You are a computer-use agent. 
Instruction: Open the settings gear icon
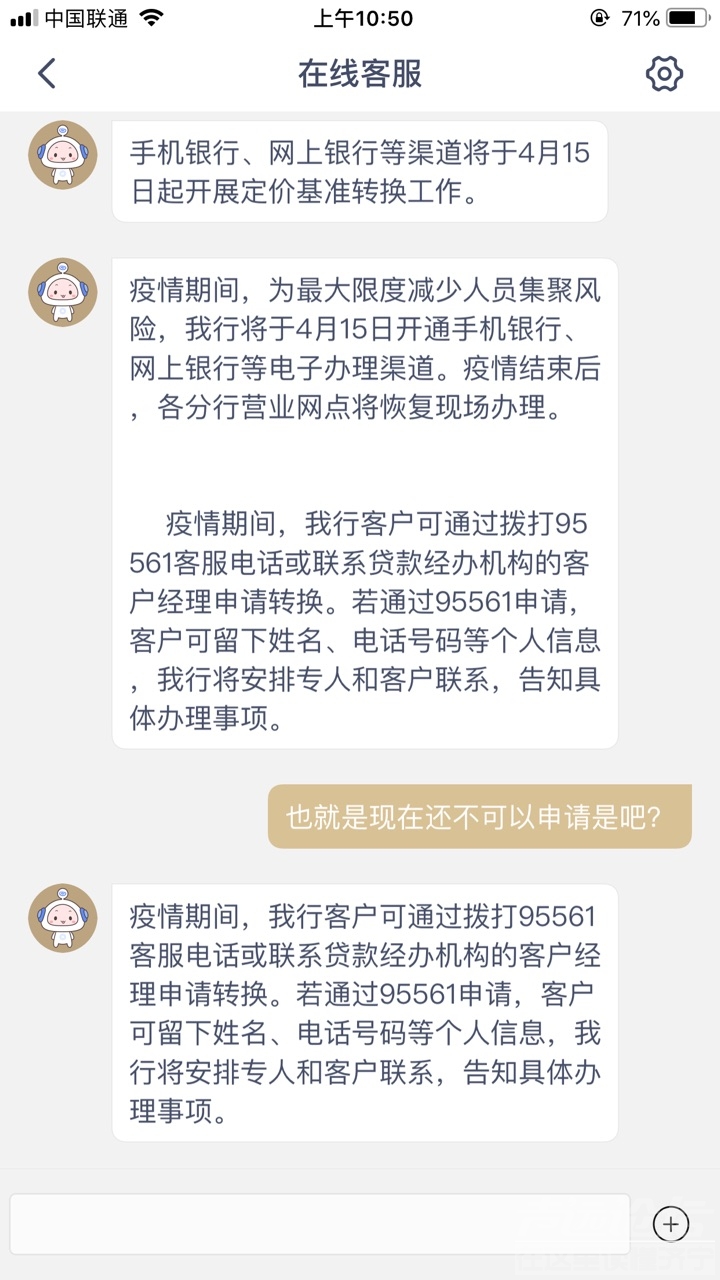point(664,73)
